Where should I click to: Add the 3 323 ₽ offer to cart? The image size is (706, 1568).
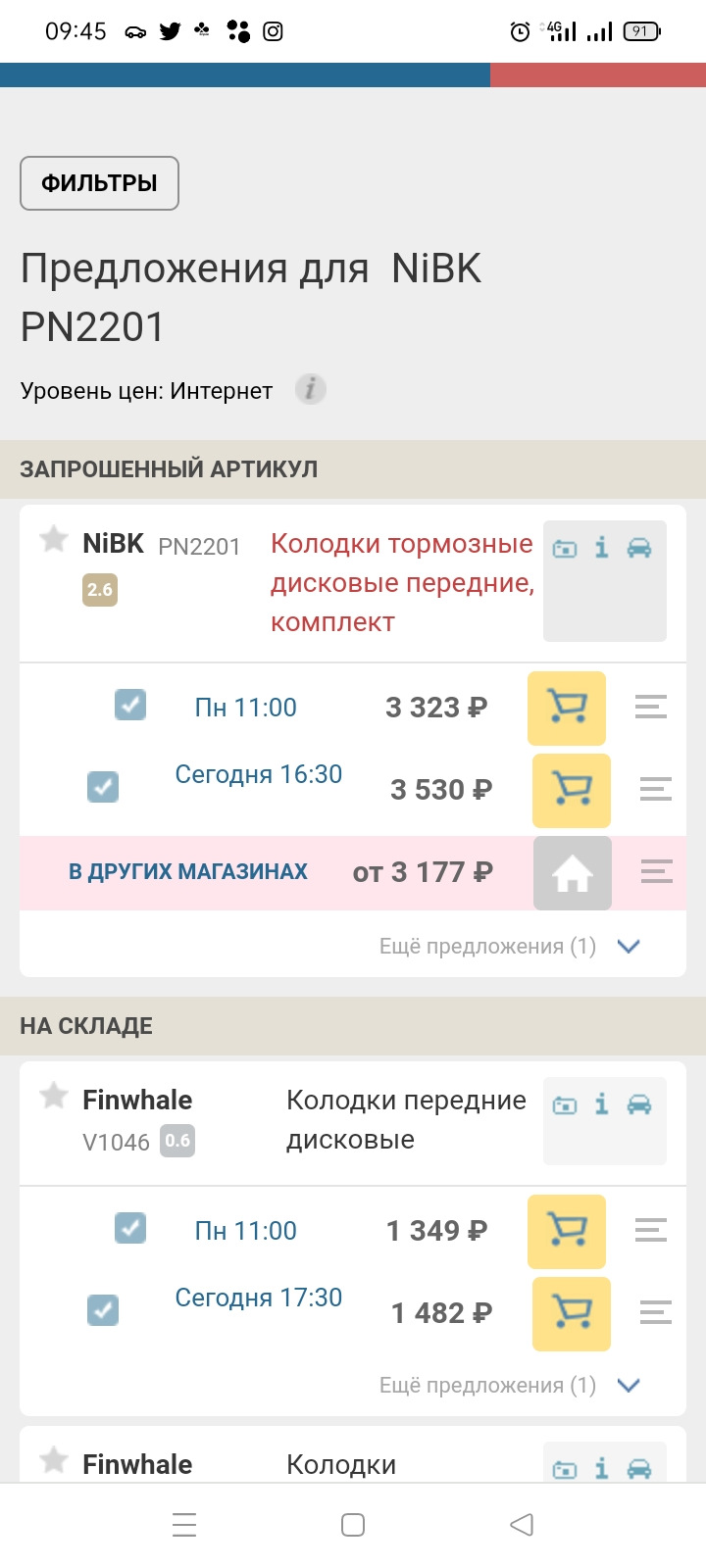click(567, 708)
